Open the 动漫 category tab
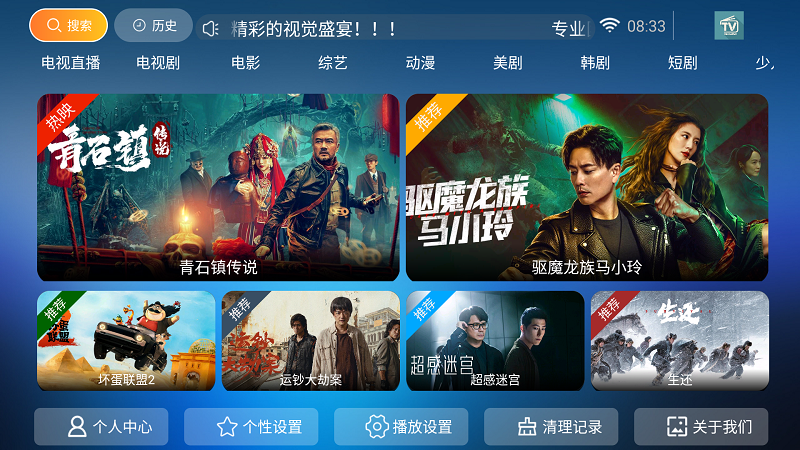 (x=420, y=63)
